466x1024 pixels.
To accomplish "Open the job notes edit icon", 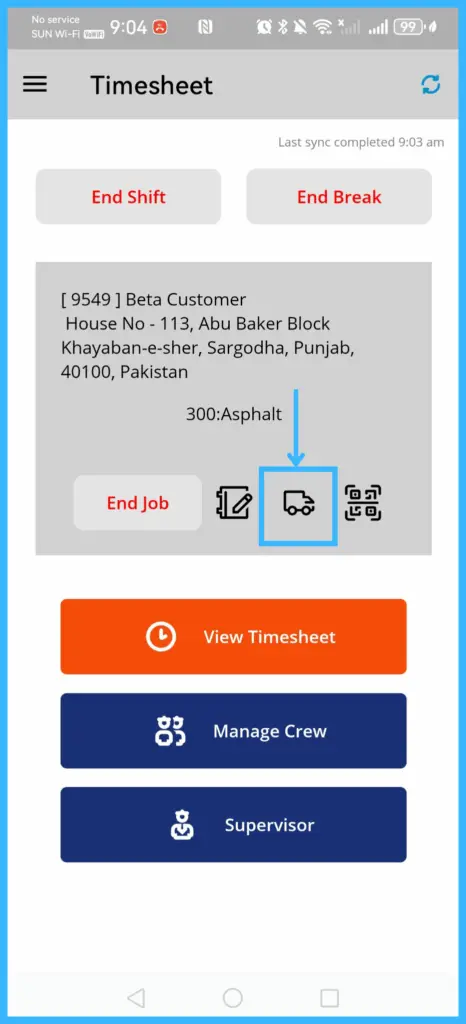I will 233,503.
